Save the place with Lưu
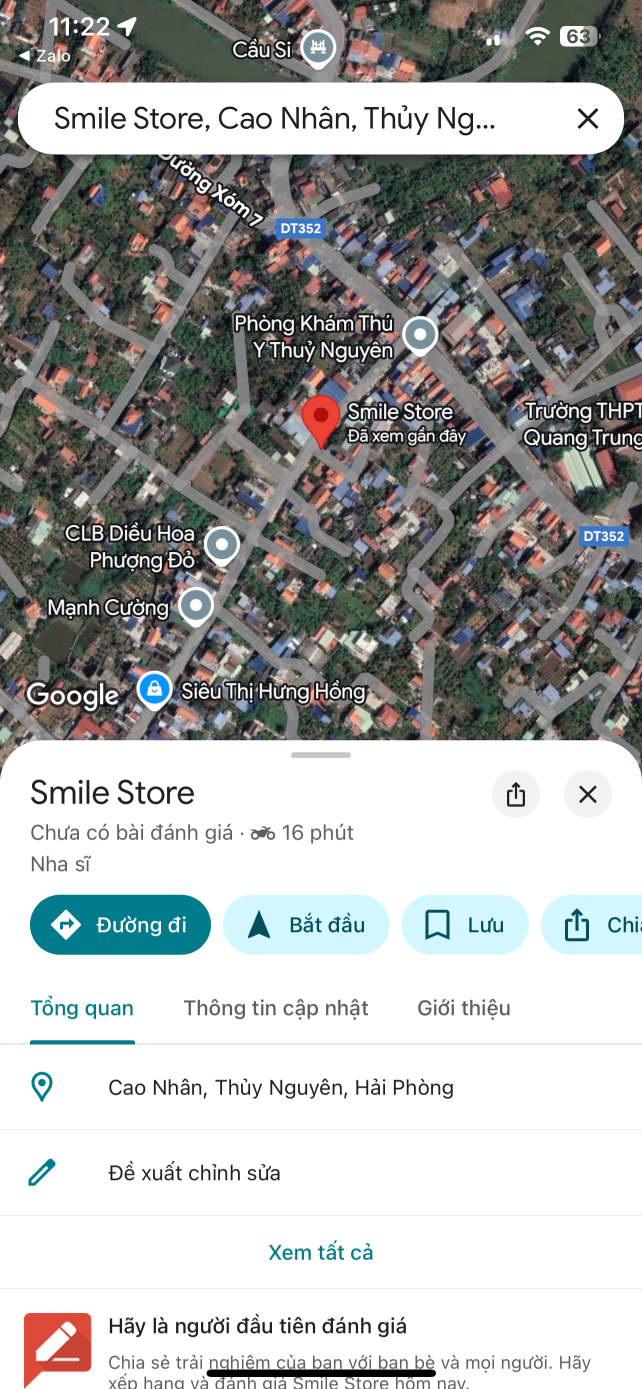This screenshot has width=642, height=1389. [x=465, y=925]
